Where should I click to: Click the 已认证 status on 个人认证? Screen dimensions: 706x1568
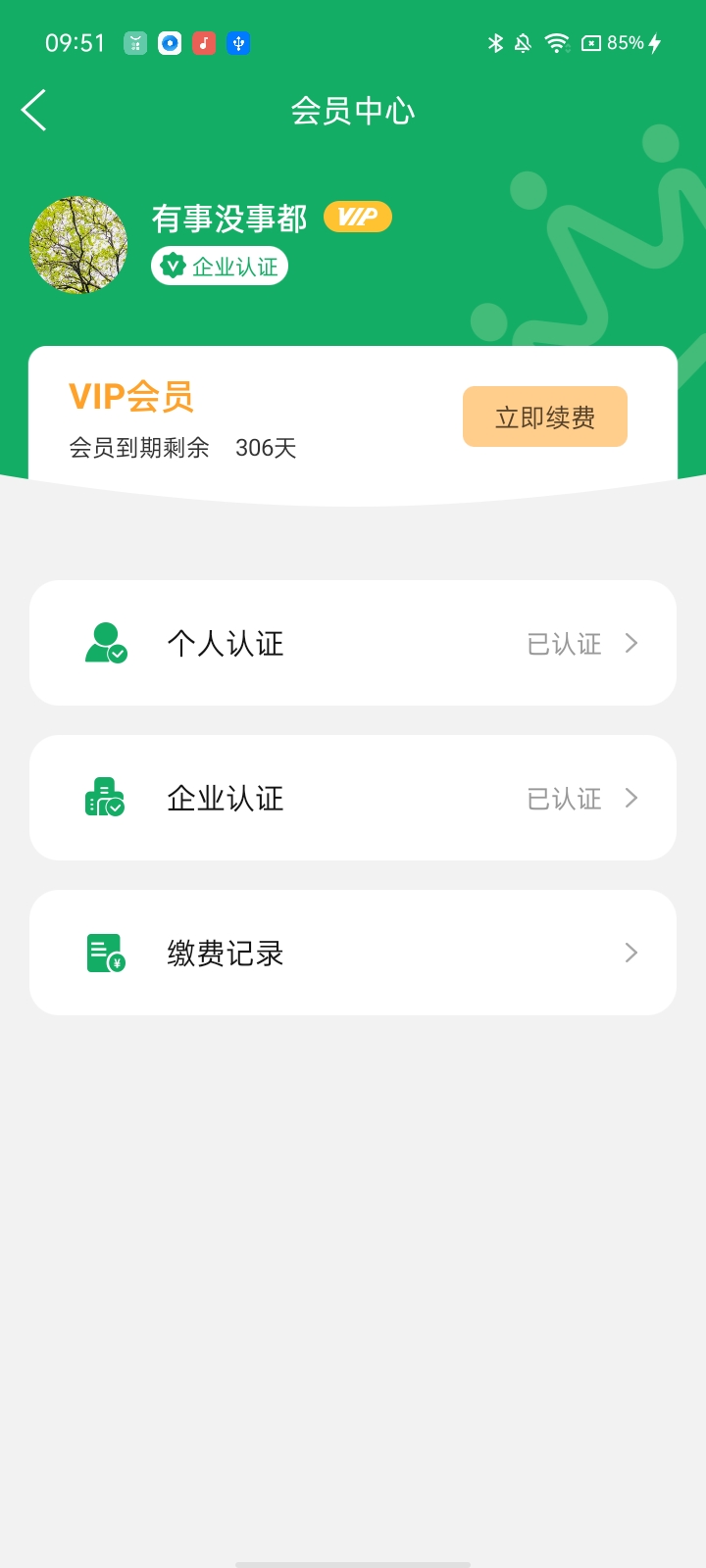[x=564, y=643]
